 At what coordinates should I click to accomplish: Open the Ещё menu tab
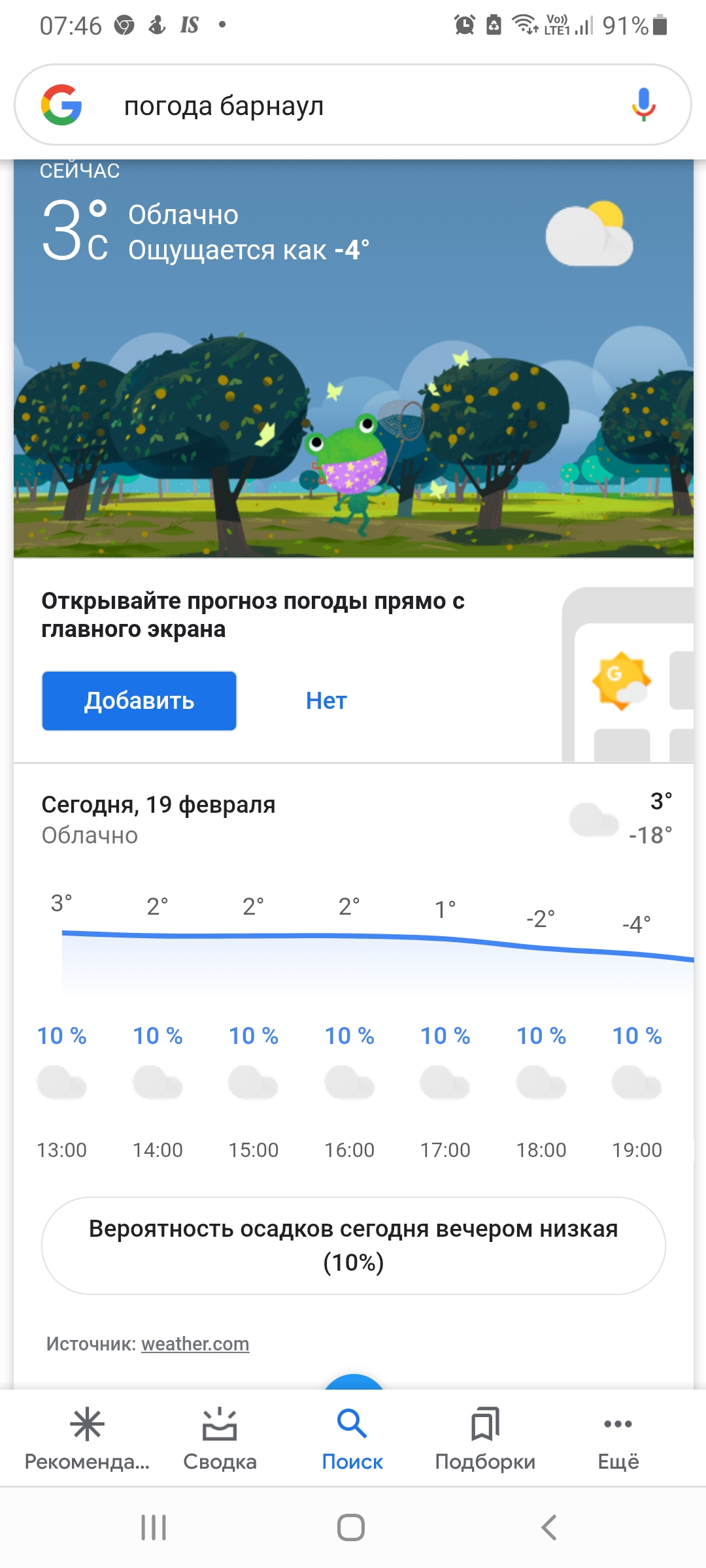(618, 1439)
